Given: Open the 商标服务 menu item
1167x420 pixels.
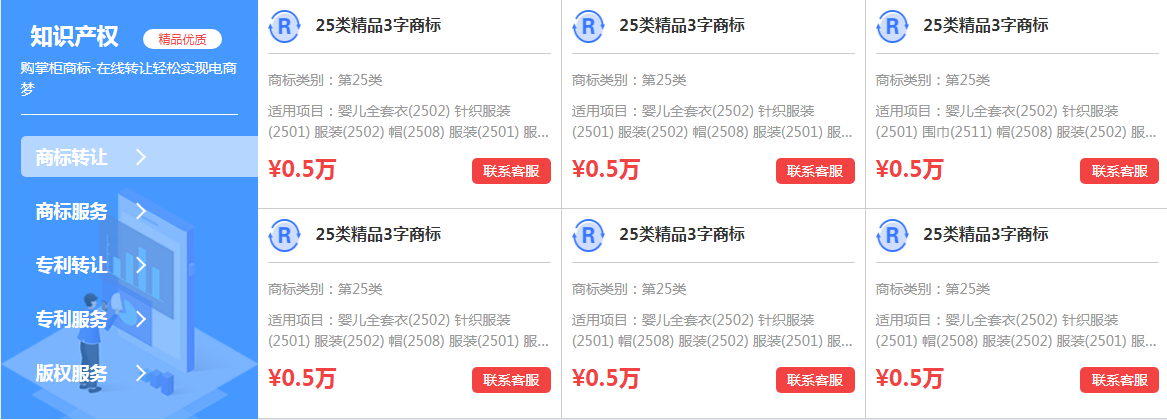Looking at the screenshot, I should 90,211.
